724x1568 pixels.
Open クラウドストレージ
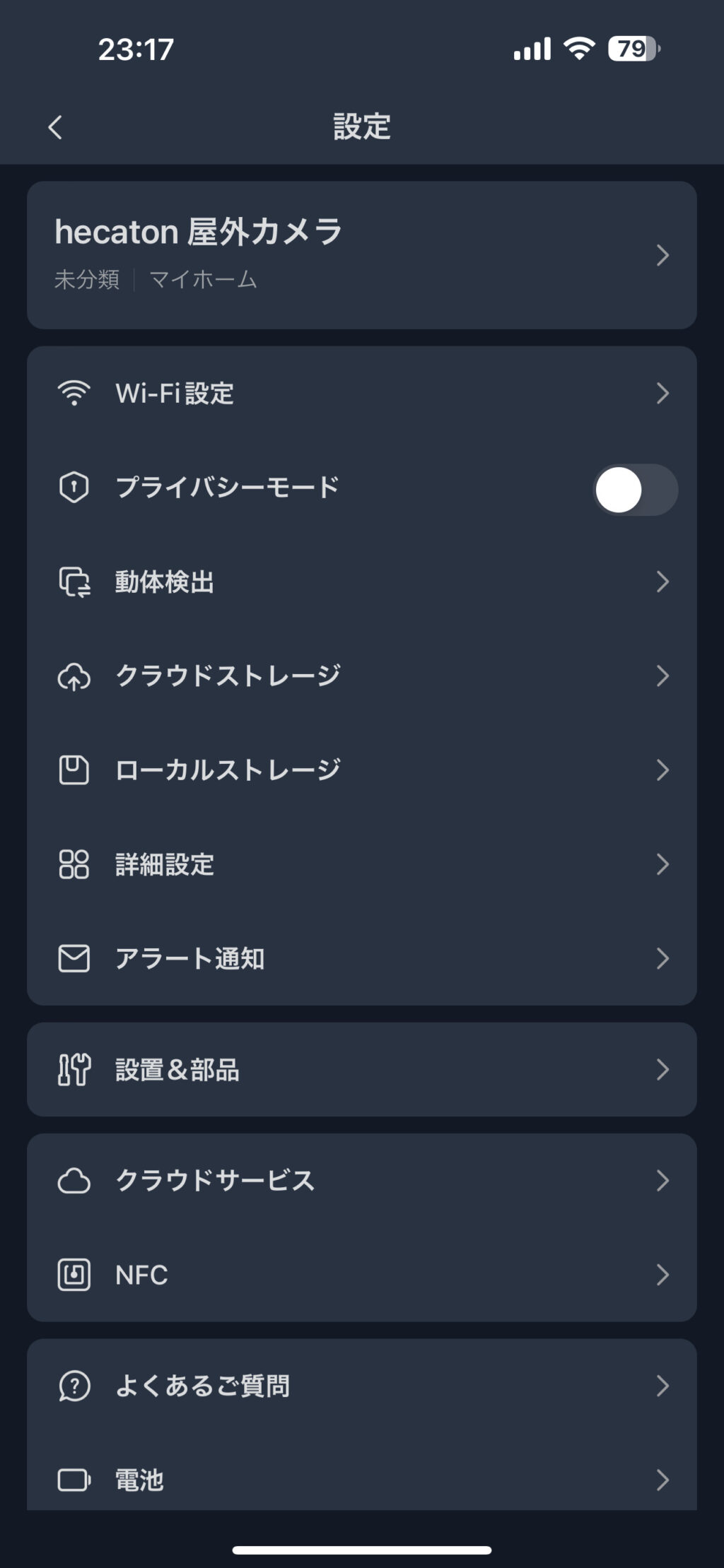361,676
